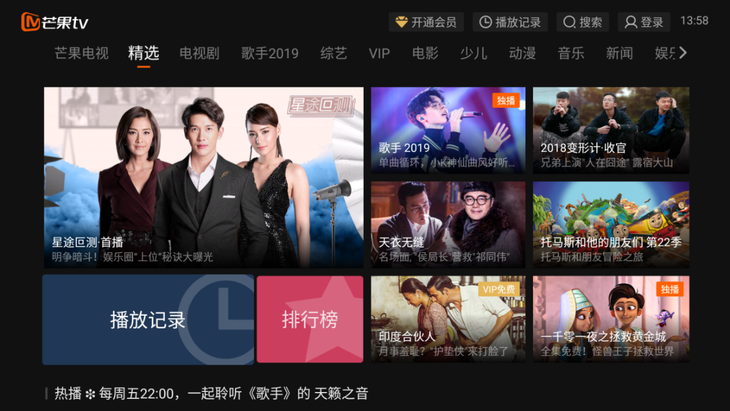The width and height of the screenshot is (730, 411).
Task: Switch to the 音乐 tab
Action: pos(571,53)
